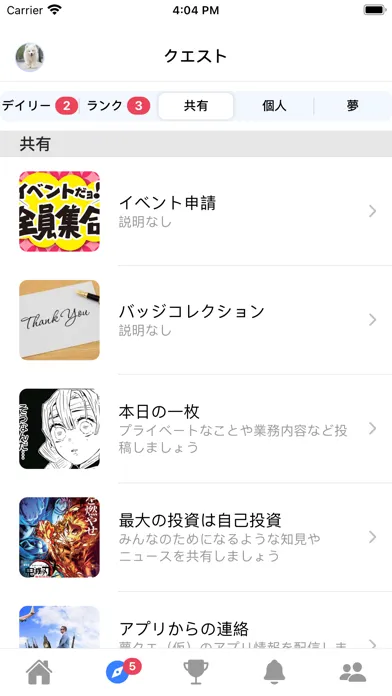Open the 本日の一枚 quest
Image resolution: width=392 pixels, height=696 pixels.
click(x=196, y=429)
